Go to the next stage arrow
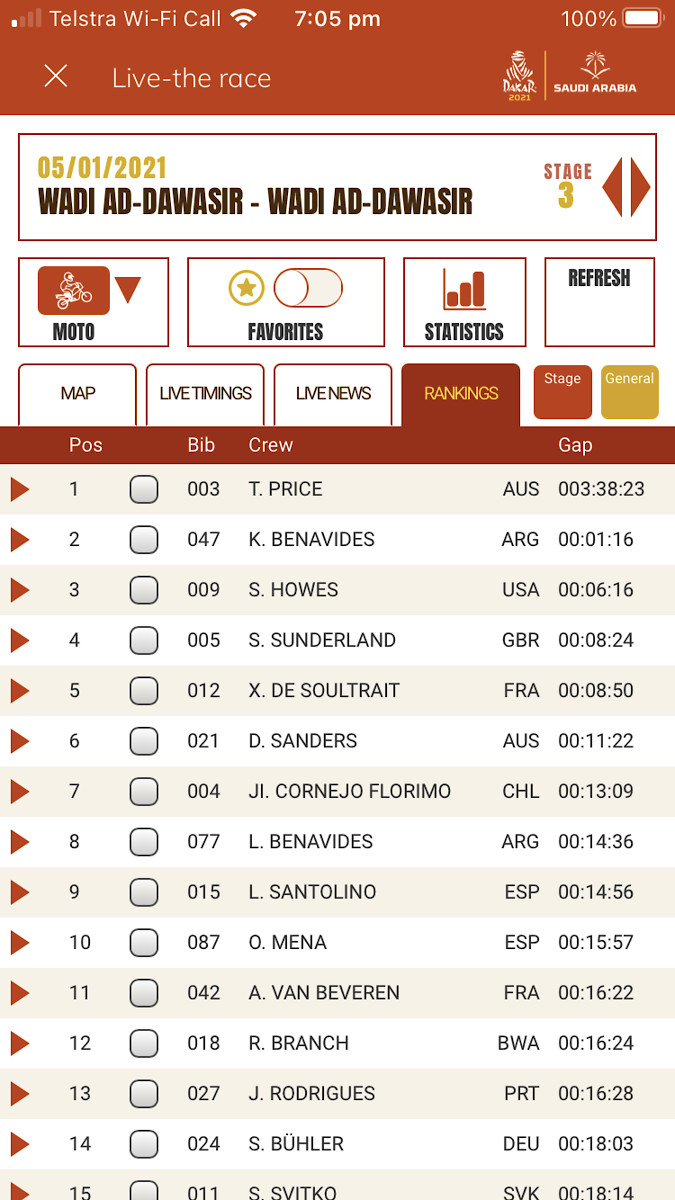 [641, 187]
